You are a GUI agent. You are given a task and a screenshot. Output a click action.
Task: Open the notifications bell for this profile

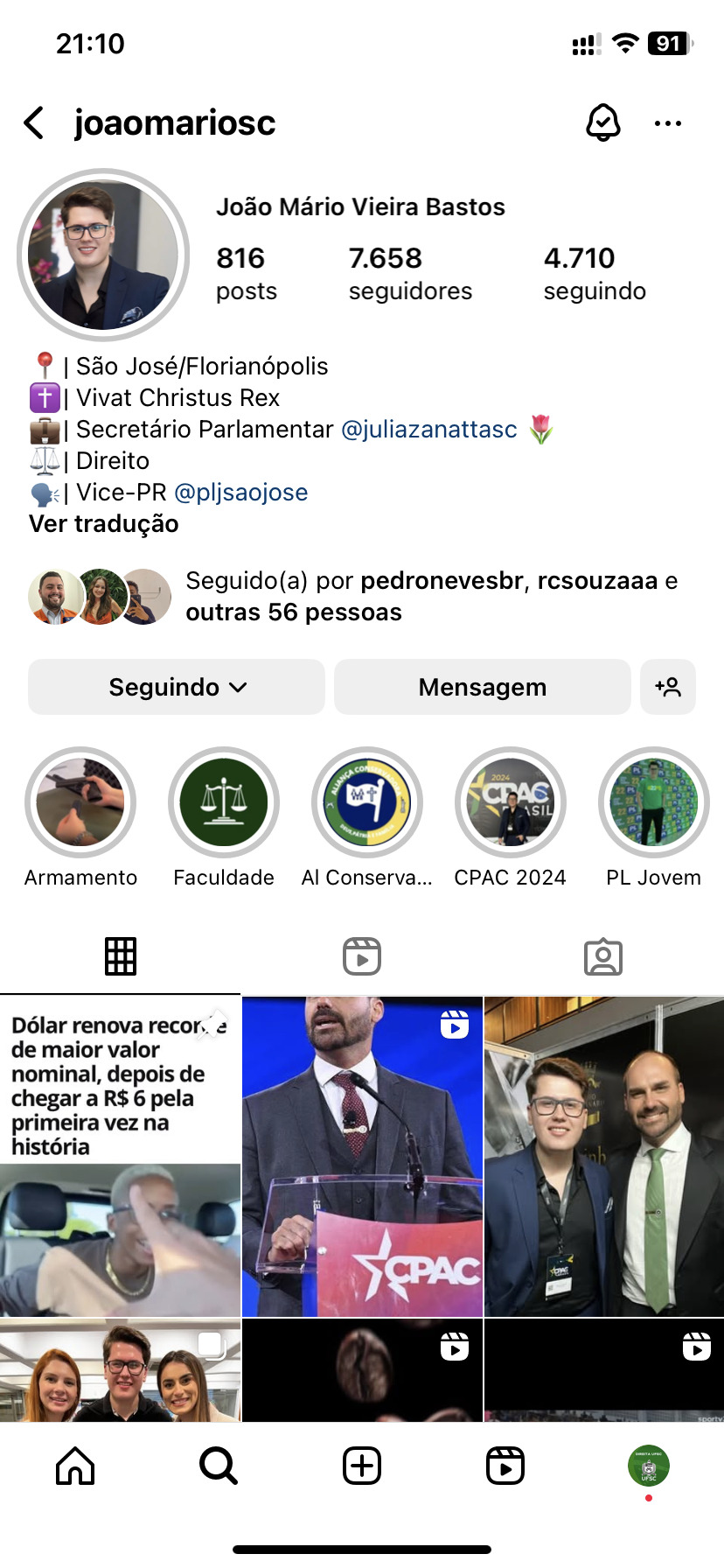coord(602,123)
